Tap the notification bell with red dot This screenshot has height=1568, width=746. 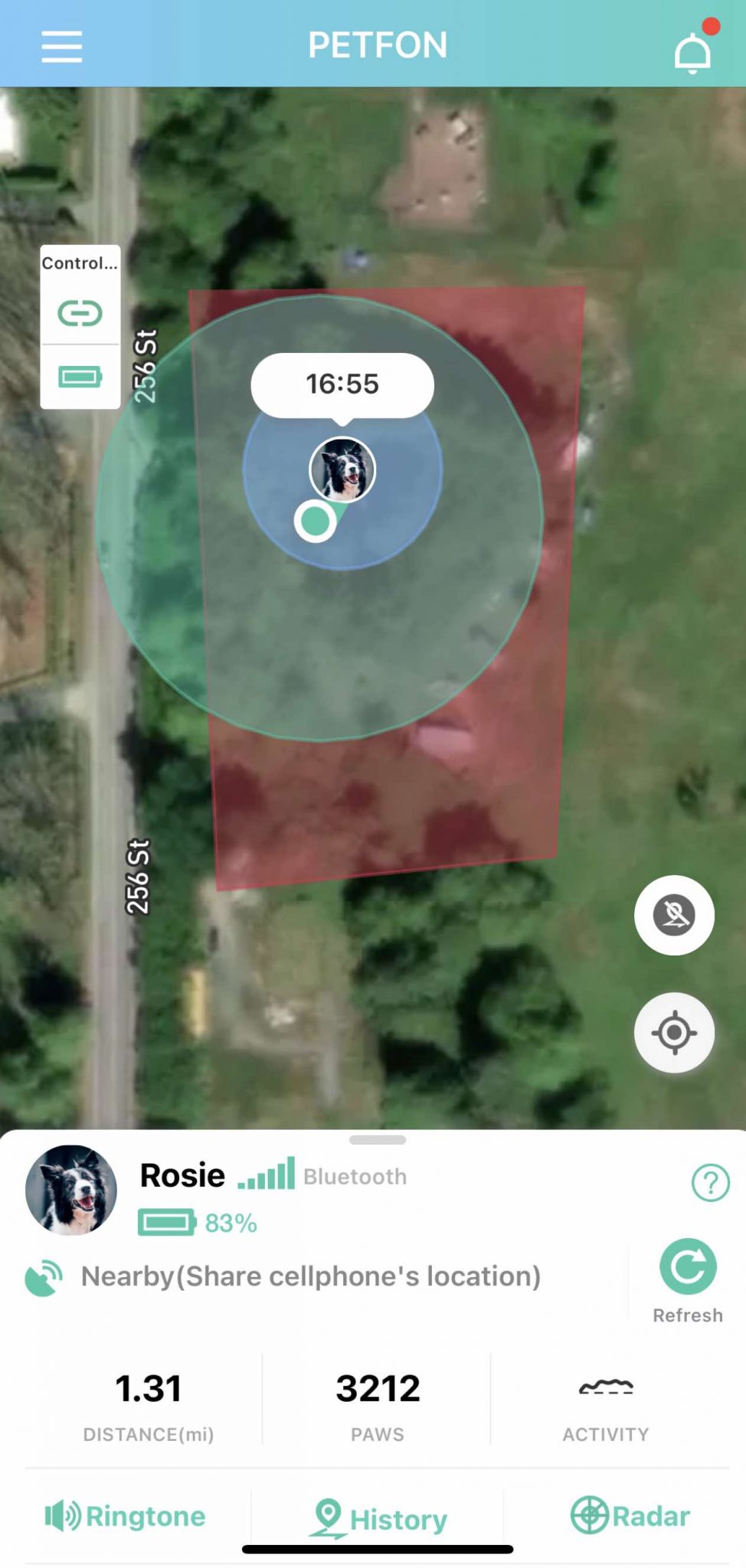point(690,51)
